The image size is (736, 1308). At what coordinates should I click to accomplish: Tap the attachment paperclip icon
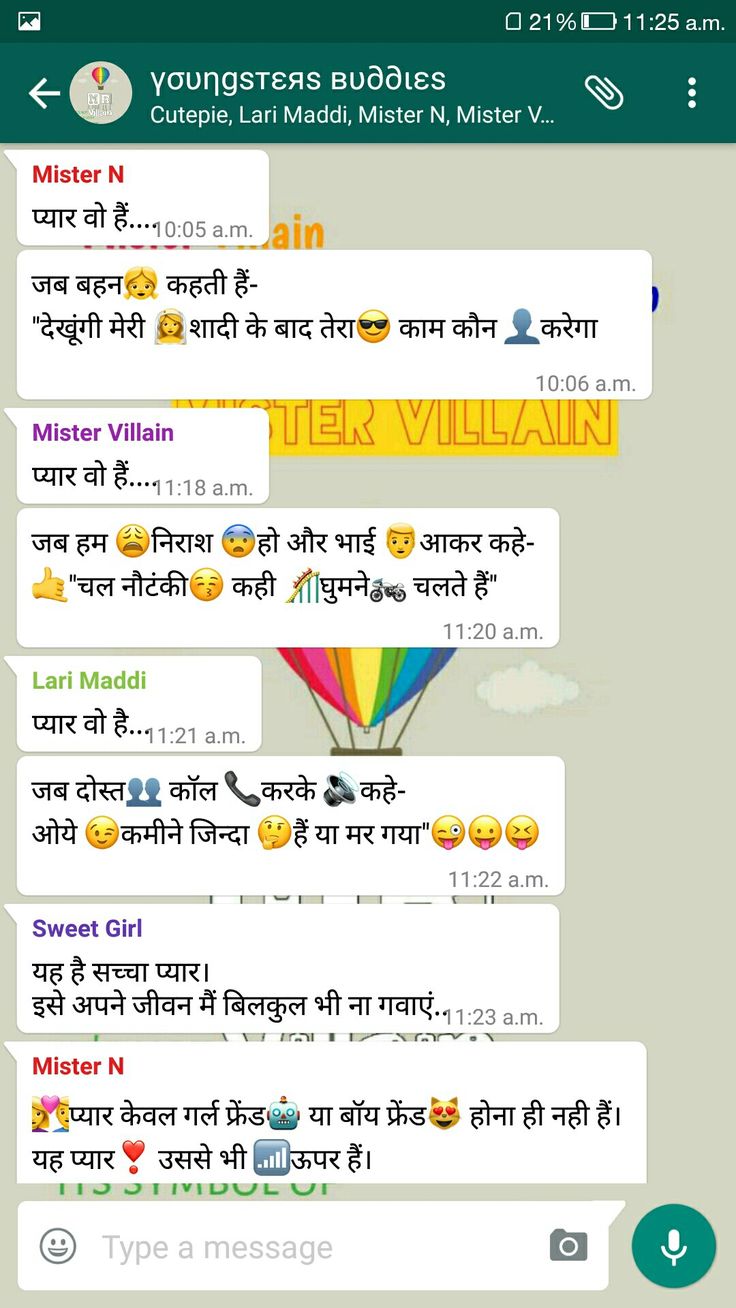click(x=604, y=93)
